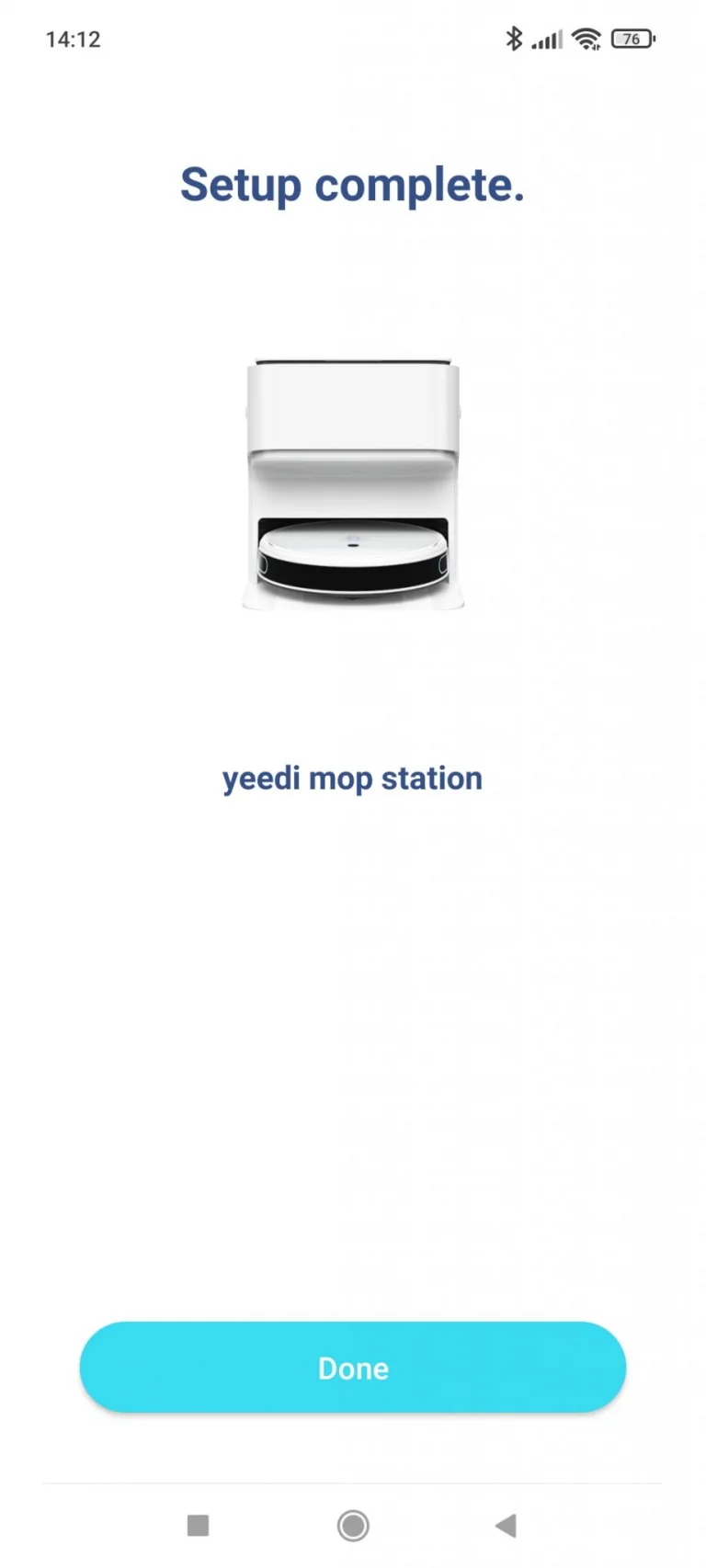Open the recent apps view
706x1568 pixels.
click(x=198, y=1526)
